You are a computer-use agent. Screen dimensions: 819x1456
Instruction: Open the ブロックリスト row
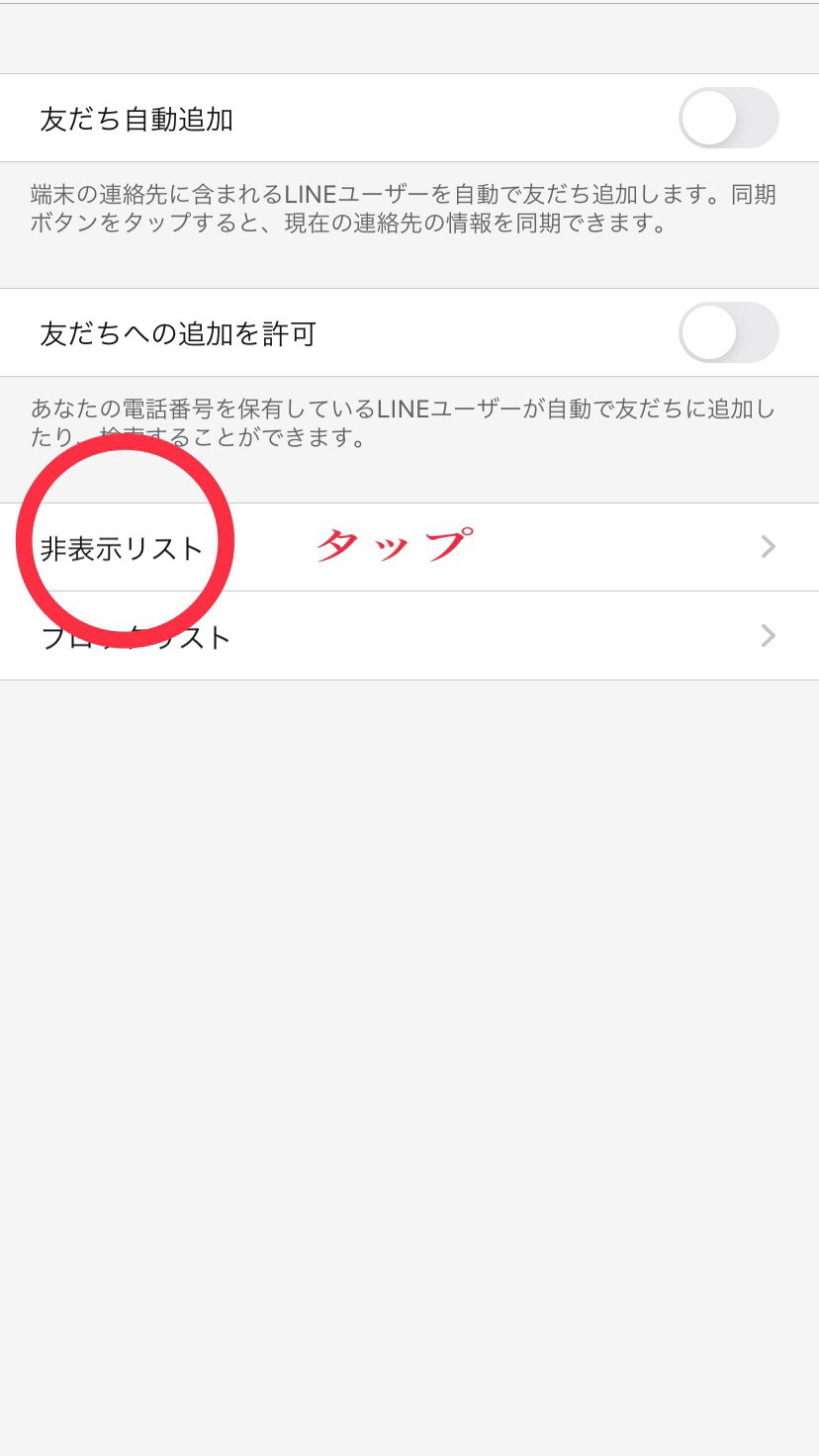(409, 636)
